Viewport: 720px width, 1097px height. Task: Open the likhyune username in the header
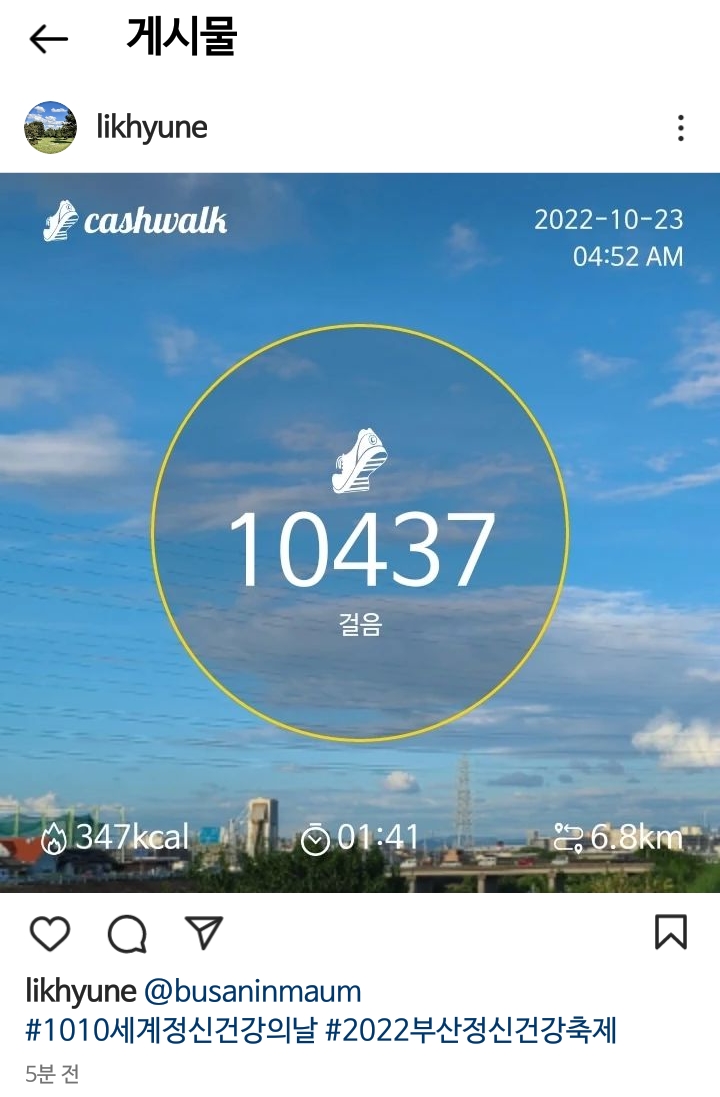152,128
